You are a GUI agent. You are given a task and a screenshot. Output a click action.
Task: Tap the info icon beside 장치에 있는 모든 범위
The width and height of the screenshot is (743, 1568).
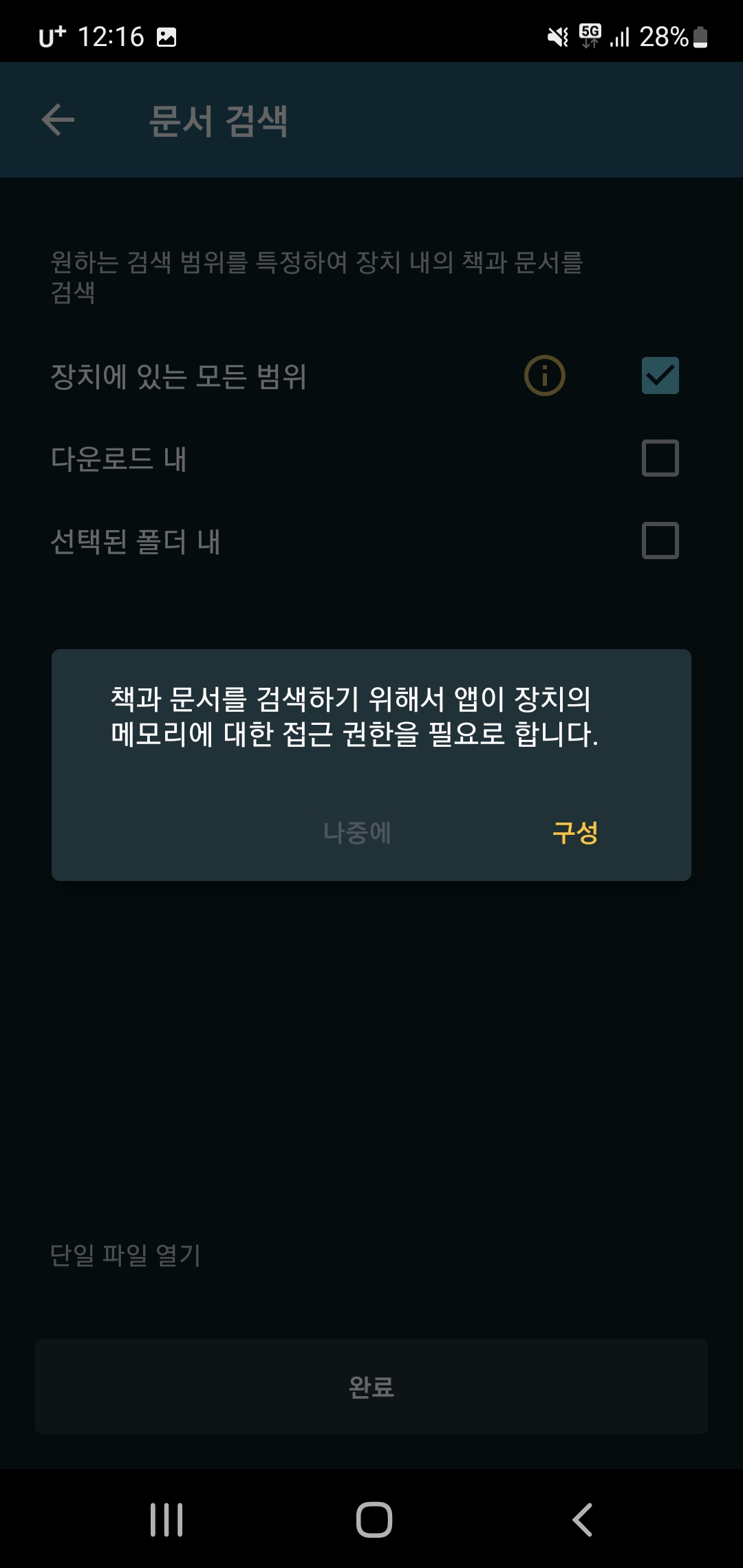pos(543,377)
